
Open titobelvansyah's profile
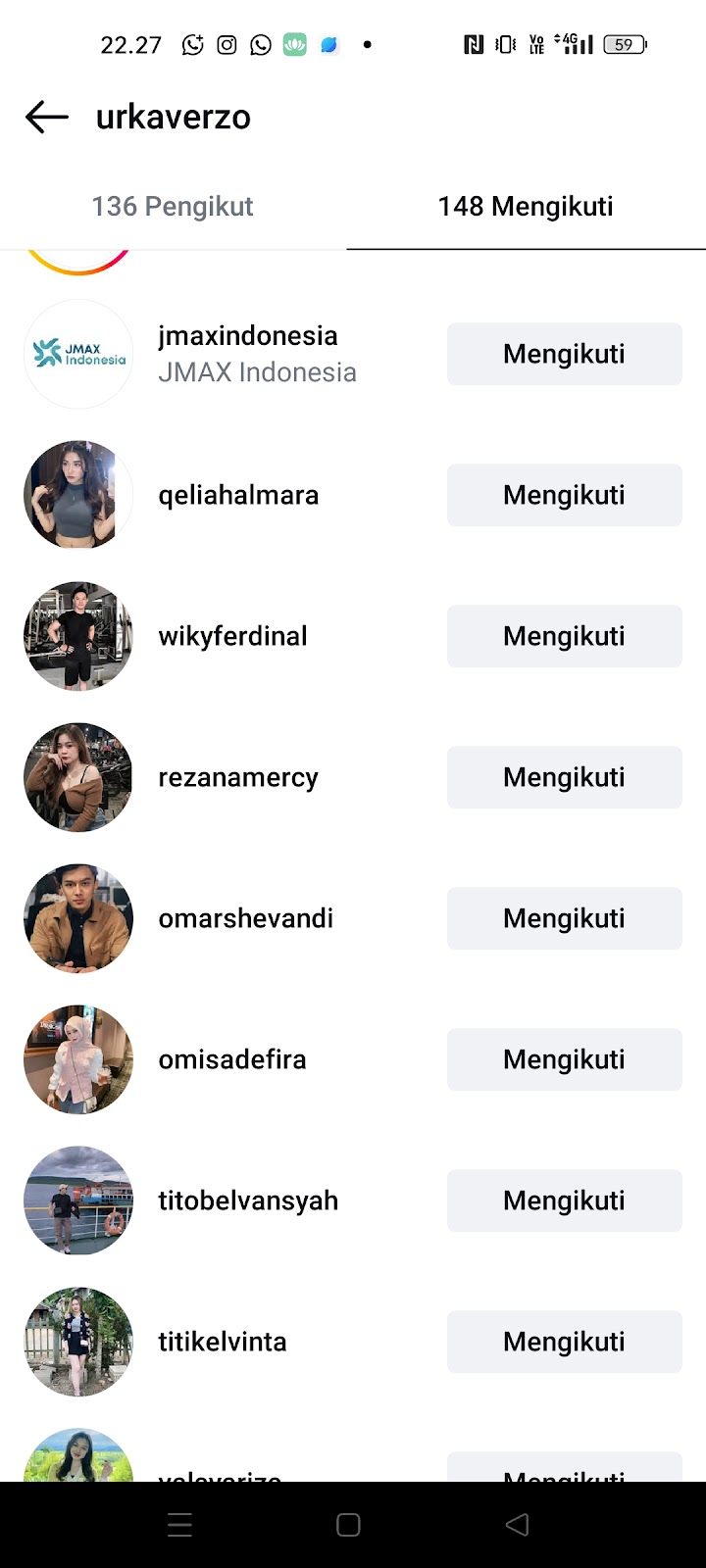pos(248,1200)
